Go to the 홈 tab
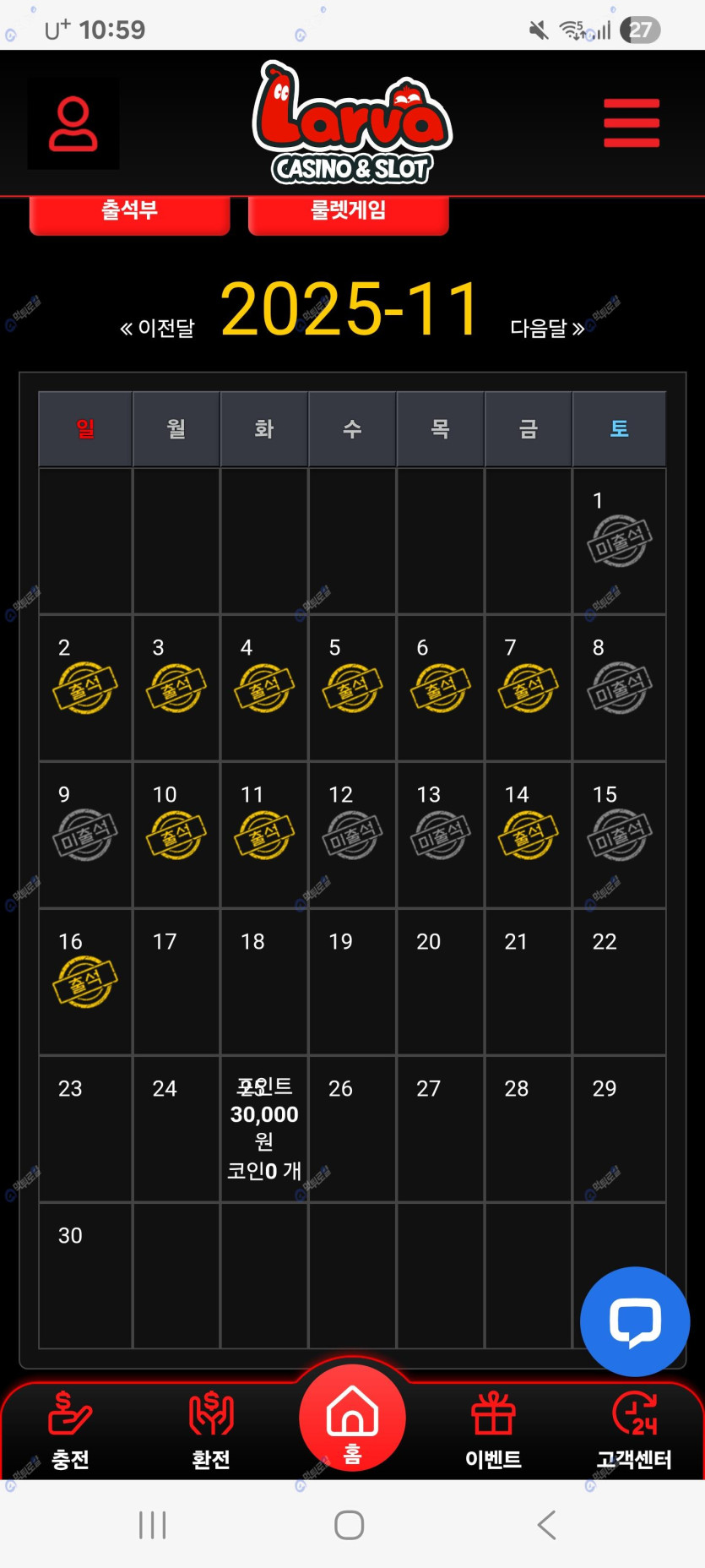Screen dimensions: 705x1568 pos(352,1419)
